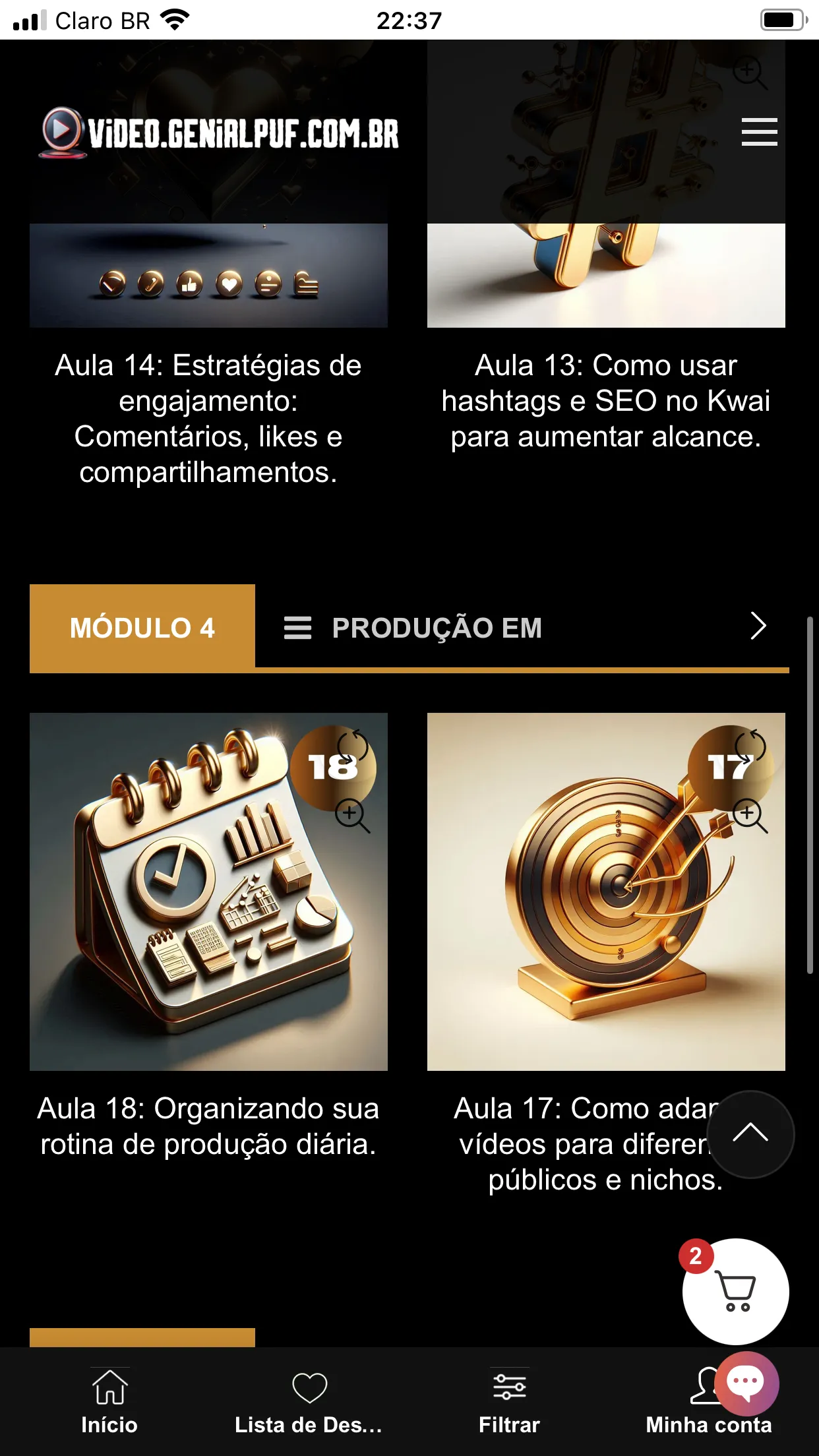The image size is (819, 1456).
Task: Open the shopping cart with 2 items
Action: click(734, 1291)
